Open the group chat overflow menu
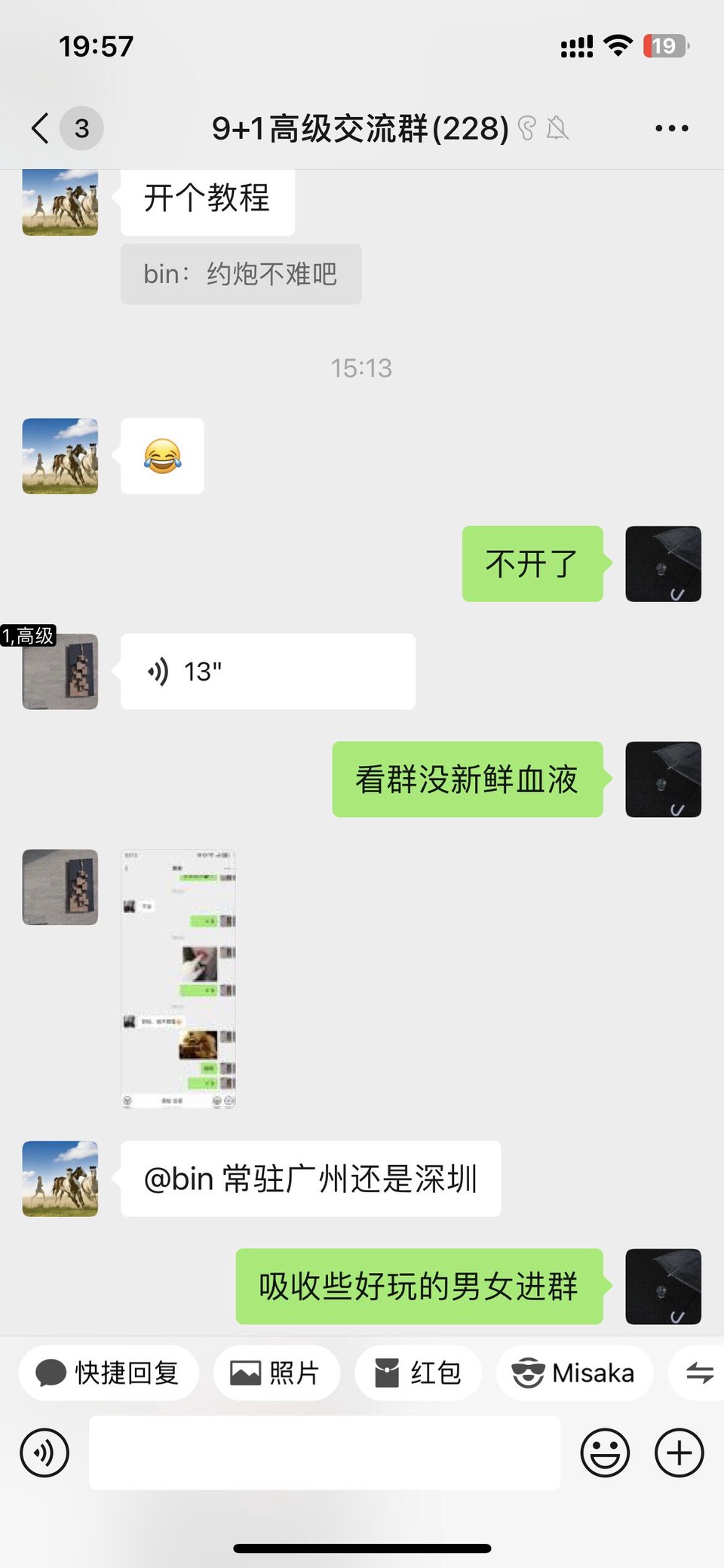This screenshot has height=1568, width=724. [671, 128]
